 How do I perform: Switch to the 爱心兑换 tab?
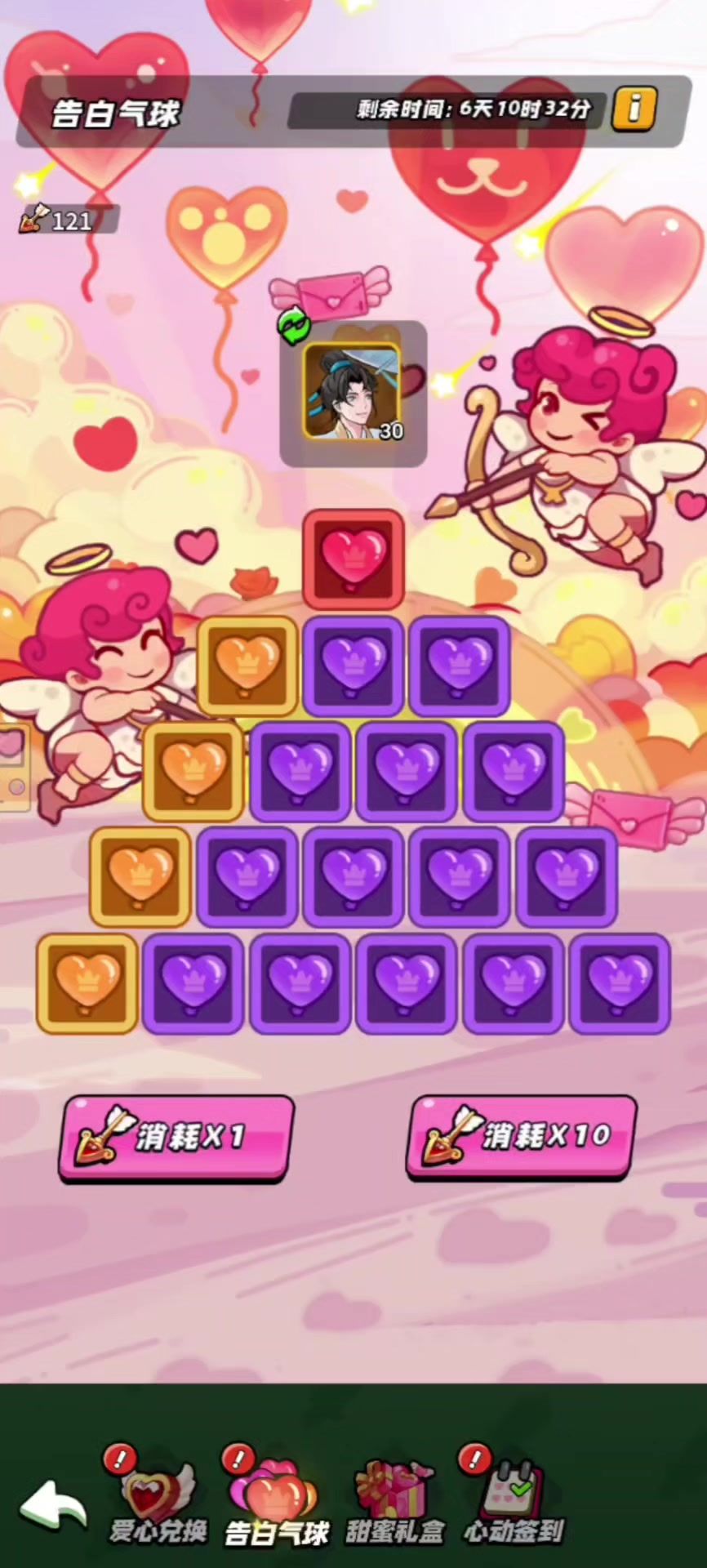point(158,1503)
